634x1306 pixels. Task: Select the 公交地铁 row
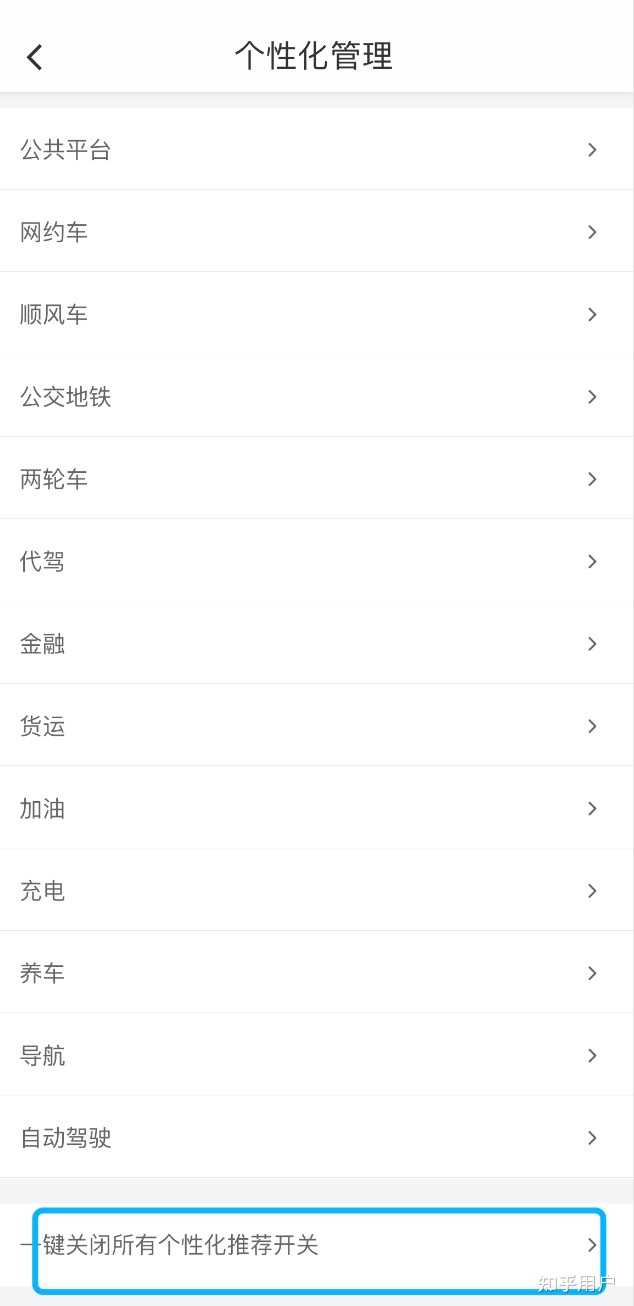[316, 397]
